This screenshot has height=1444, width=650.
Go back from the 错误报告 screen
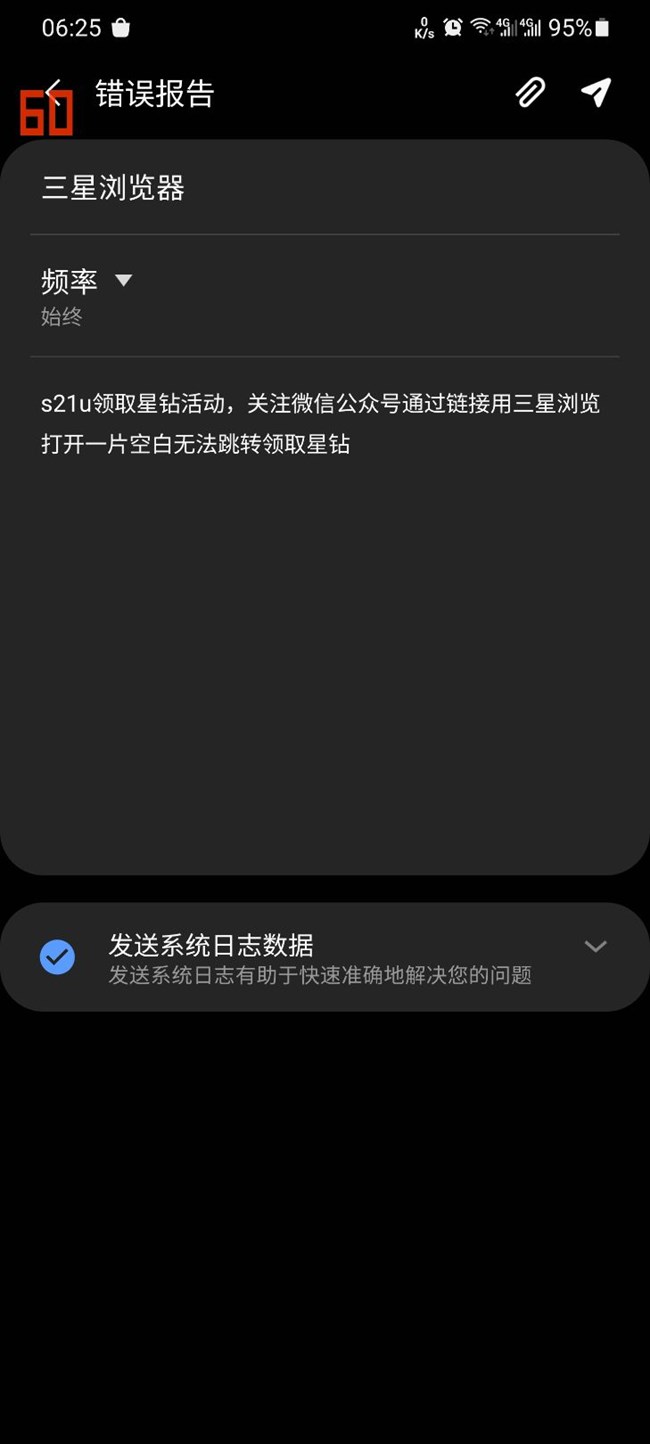[x=55, y=94]
